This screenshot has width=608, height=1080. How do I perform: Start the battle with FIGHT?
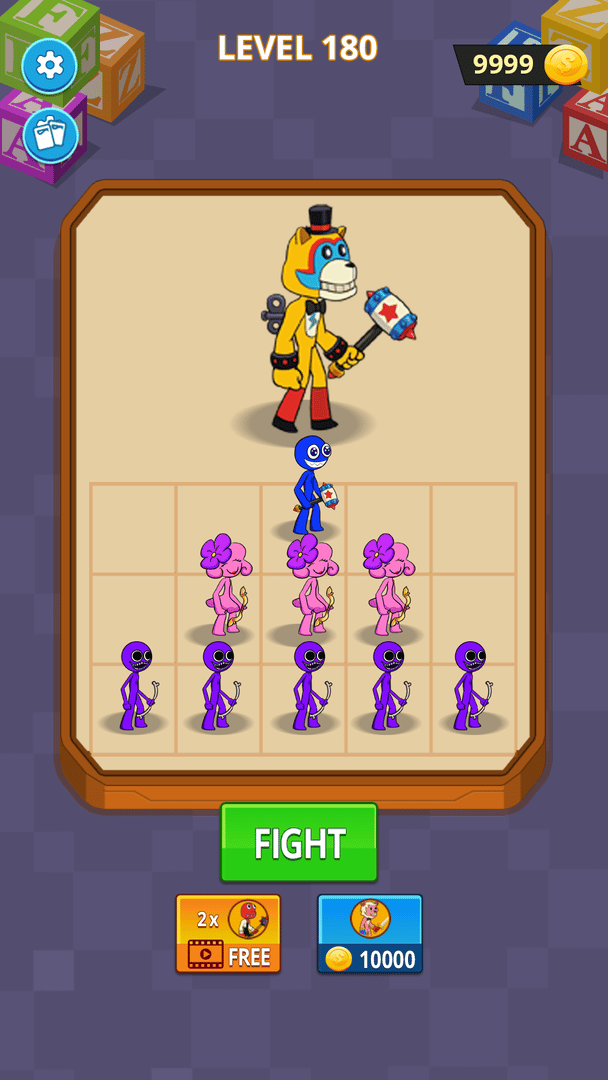[x=299, y=843]
